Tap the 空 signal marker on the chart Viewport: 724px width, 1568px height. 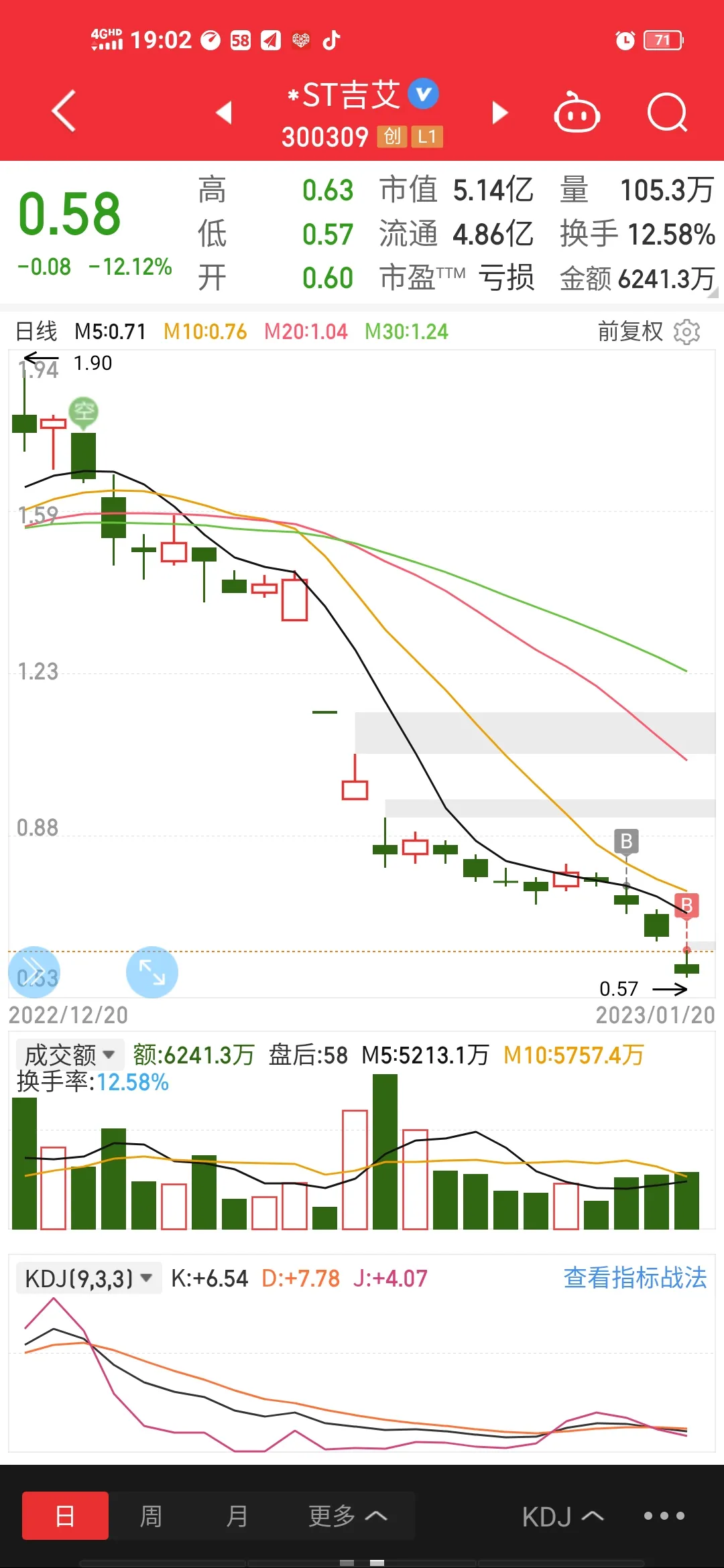(84, 411)
